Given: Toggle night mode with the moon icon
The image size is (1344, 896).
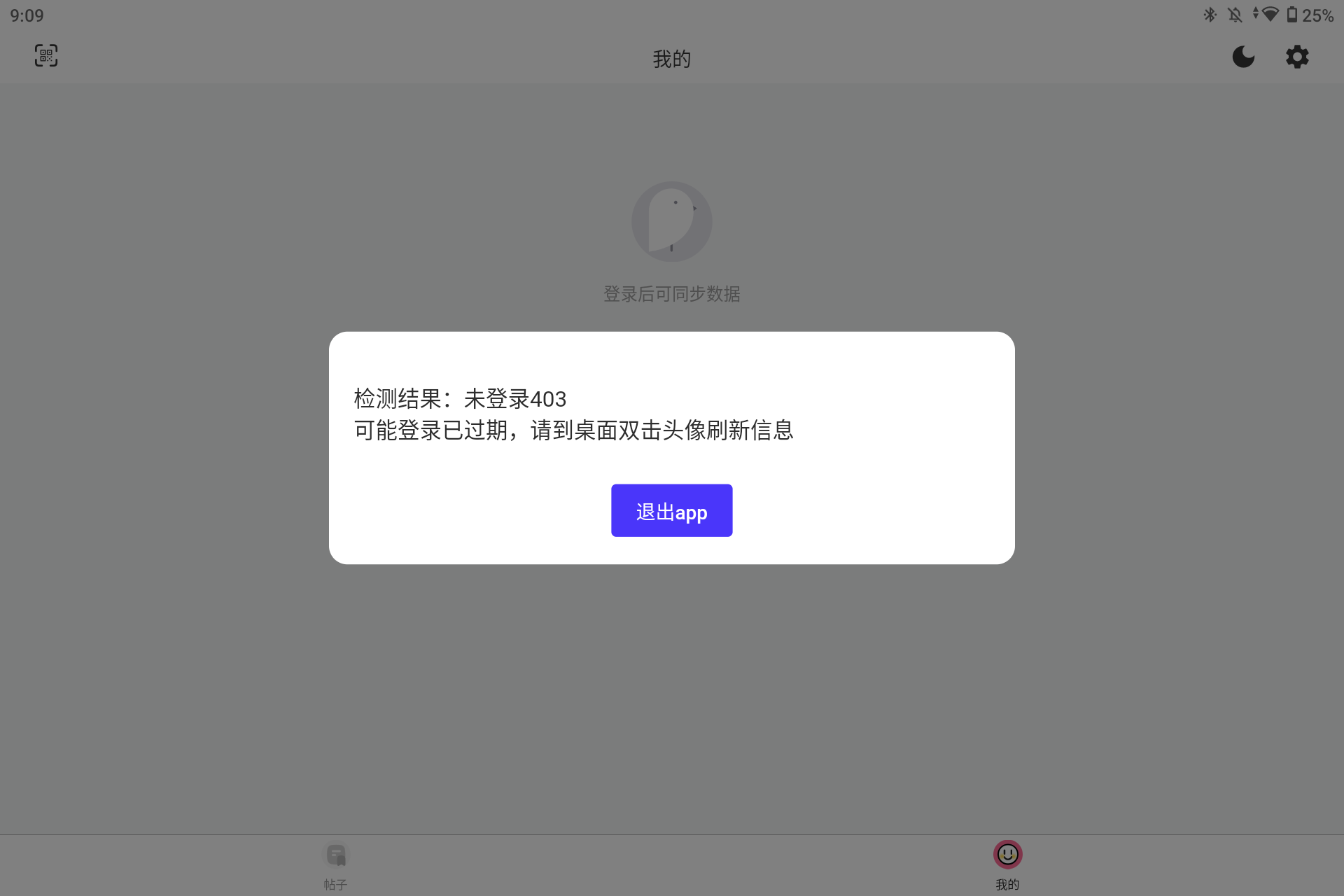Looking at the screenshot, I should click(1243, 57).
